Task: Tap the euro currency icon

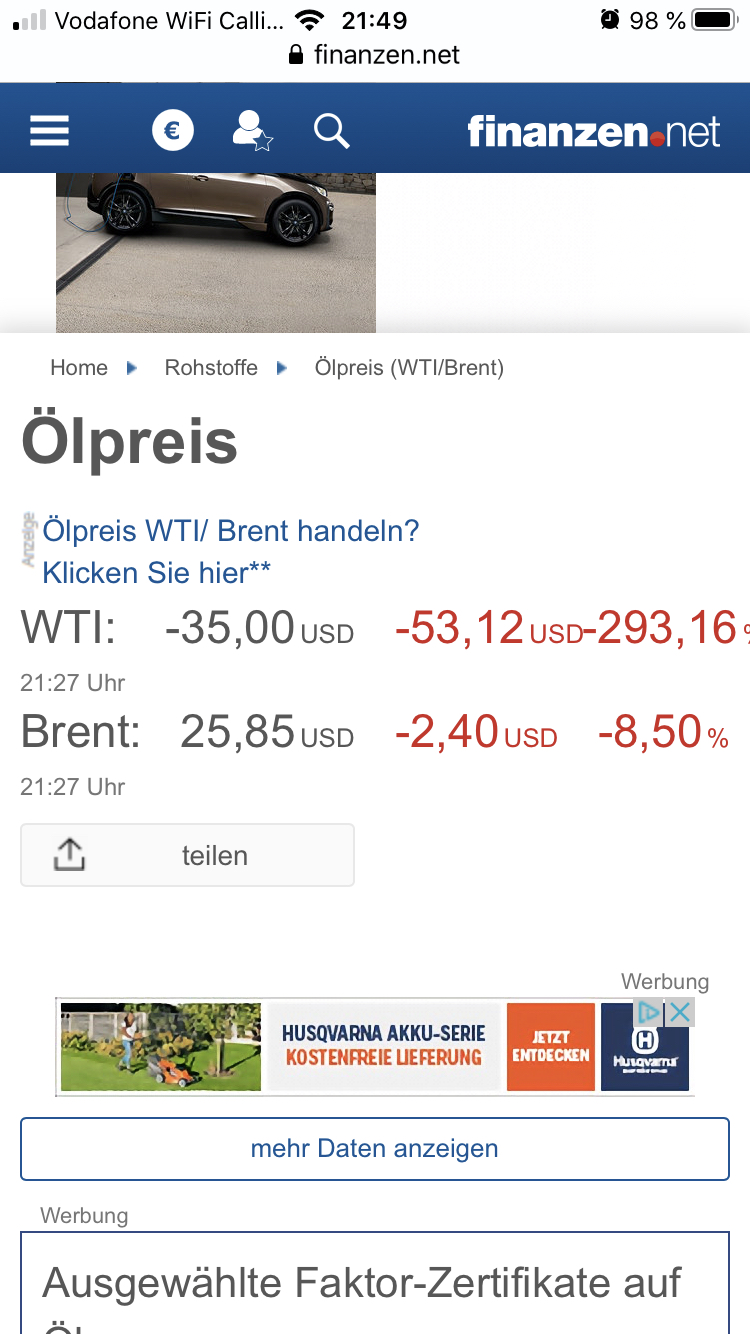Action: click(x=173, y=131)
